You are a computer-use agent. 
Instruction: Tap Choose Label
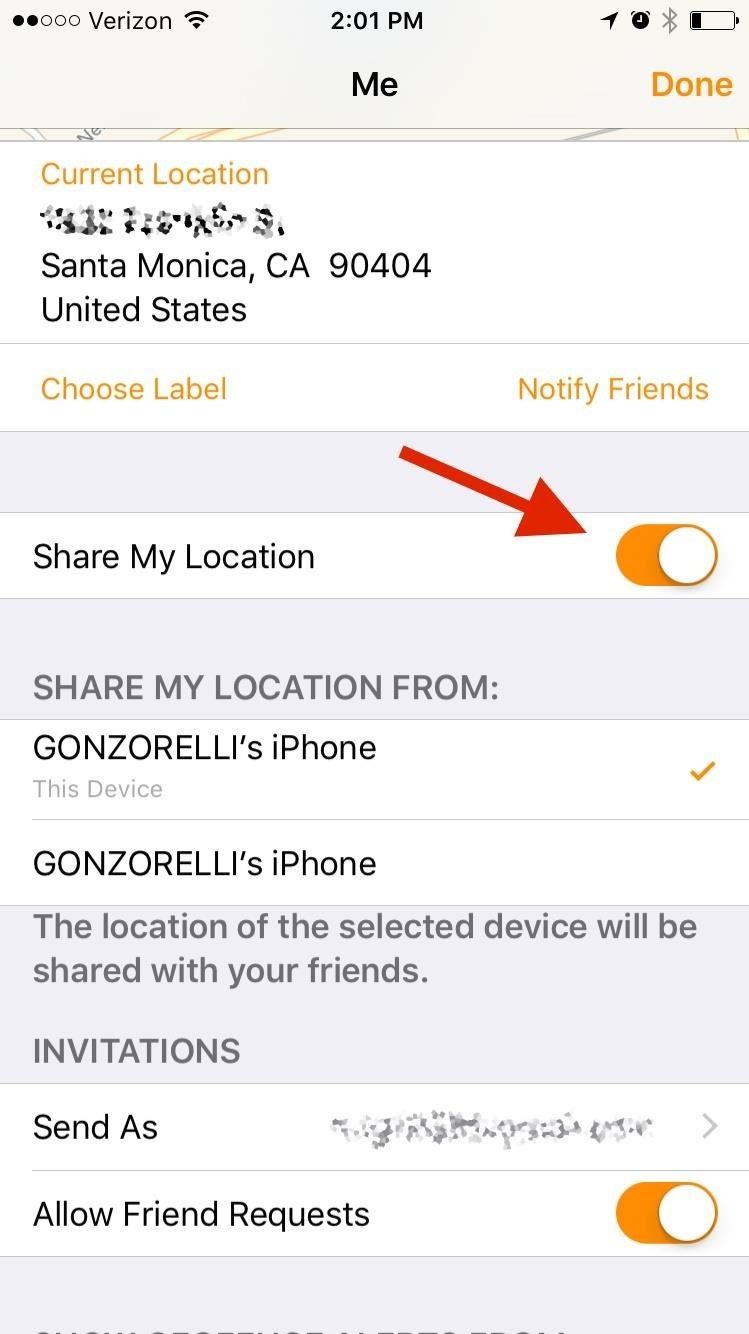pyautogui.click(x=133, y=388)
